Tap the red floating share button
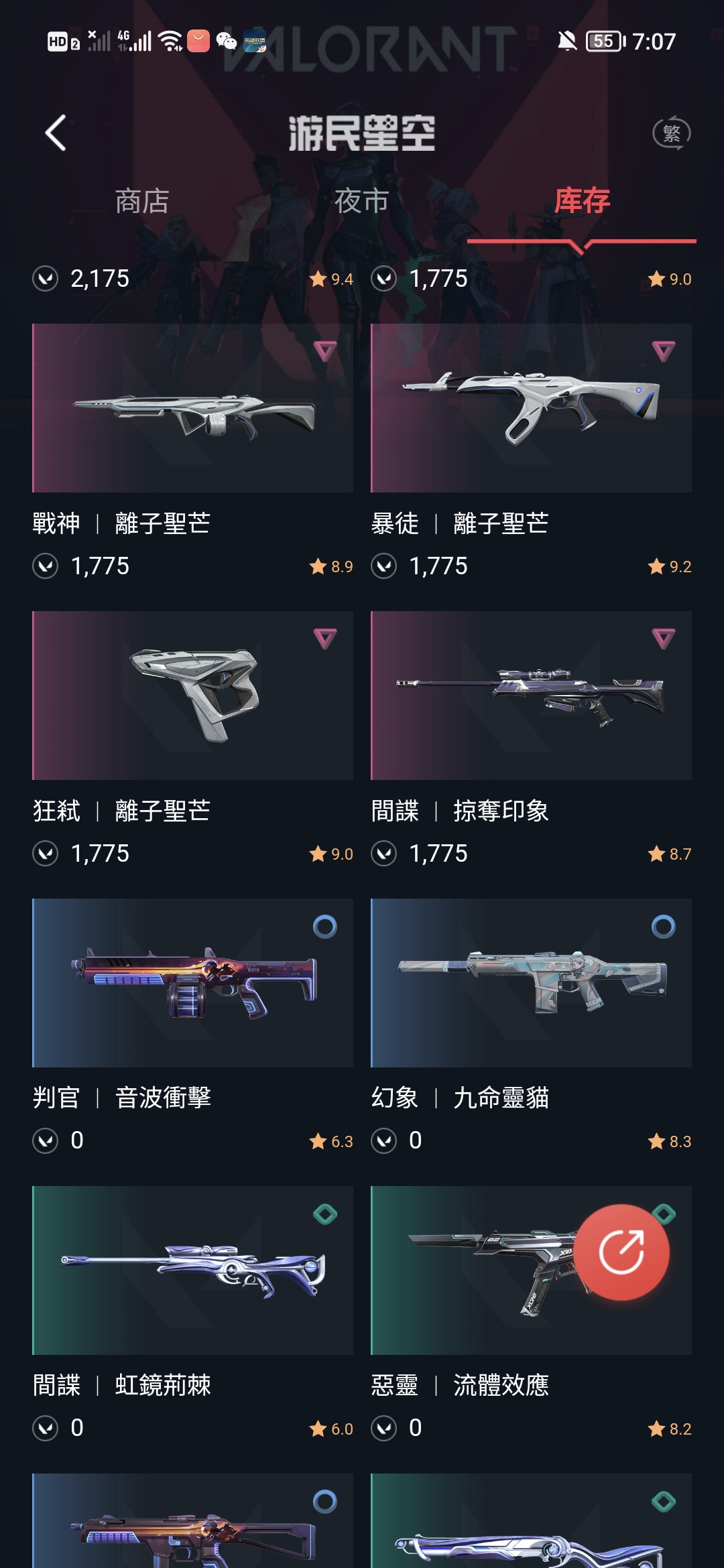Viewport: 724px width, 1568px height. click(x=621, y=1252)
